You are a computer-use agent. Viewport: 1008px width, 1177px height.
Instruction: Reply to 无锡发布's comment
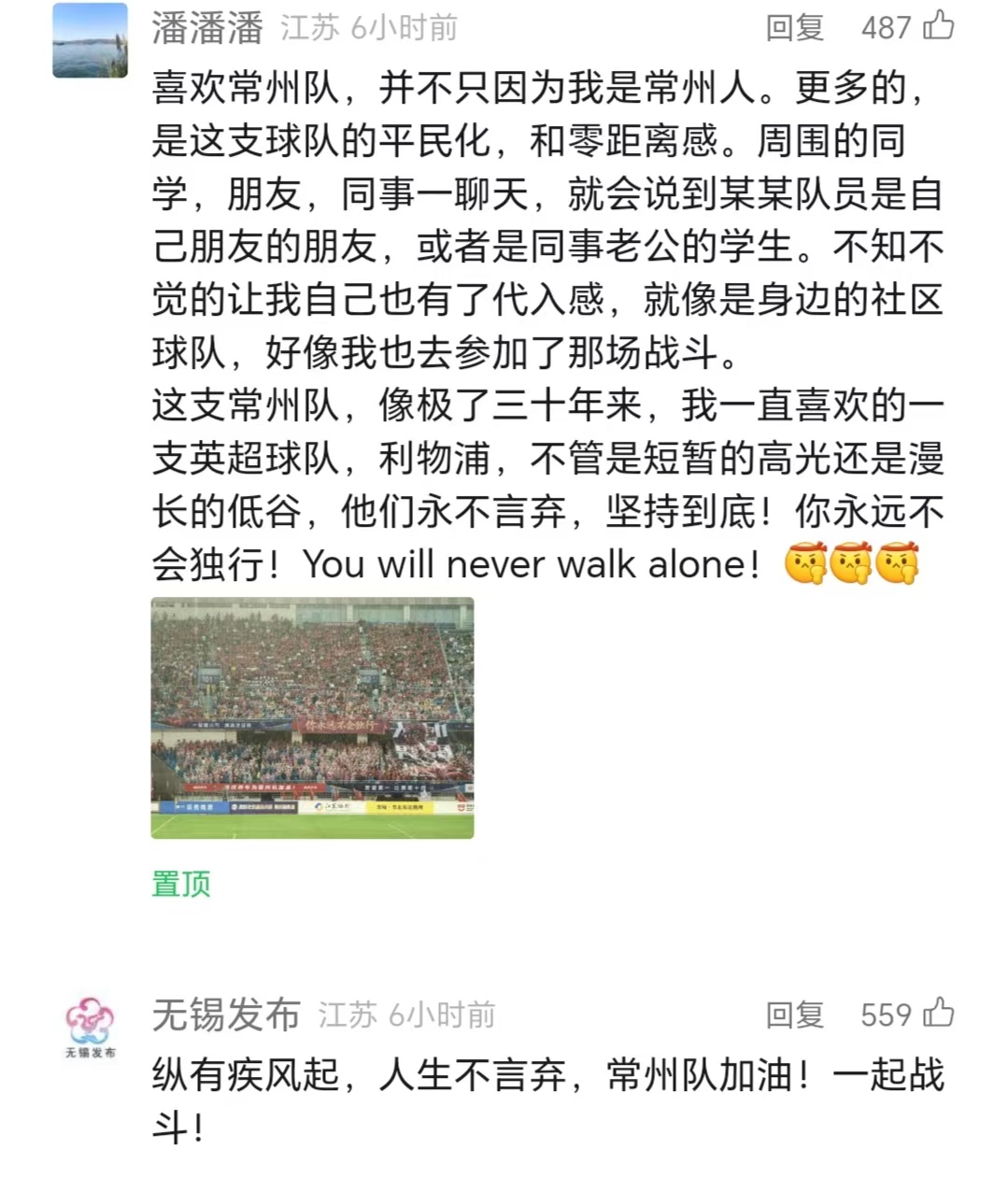(x=794, y=1014)
